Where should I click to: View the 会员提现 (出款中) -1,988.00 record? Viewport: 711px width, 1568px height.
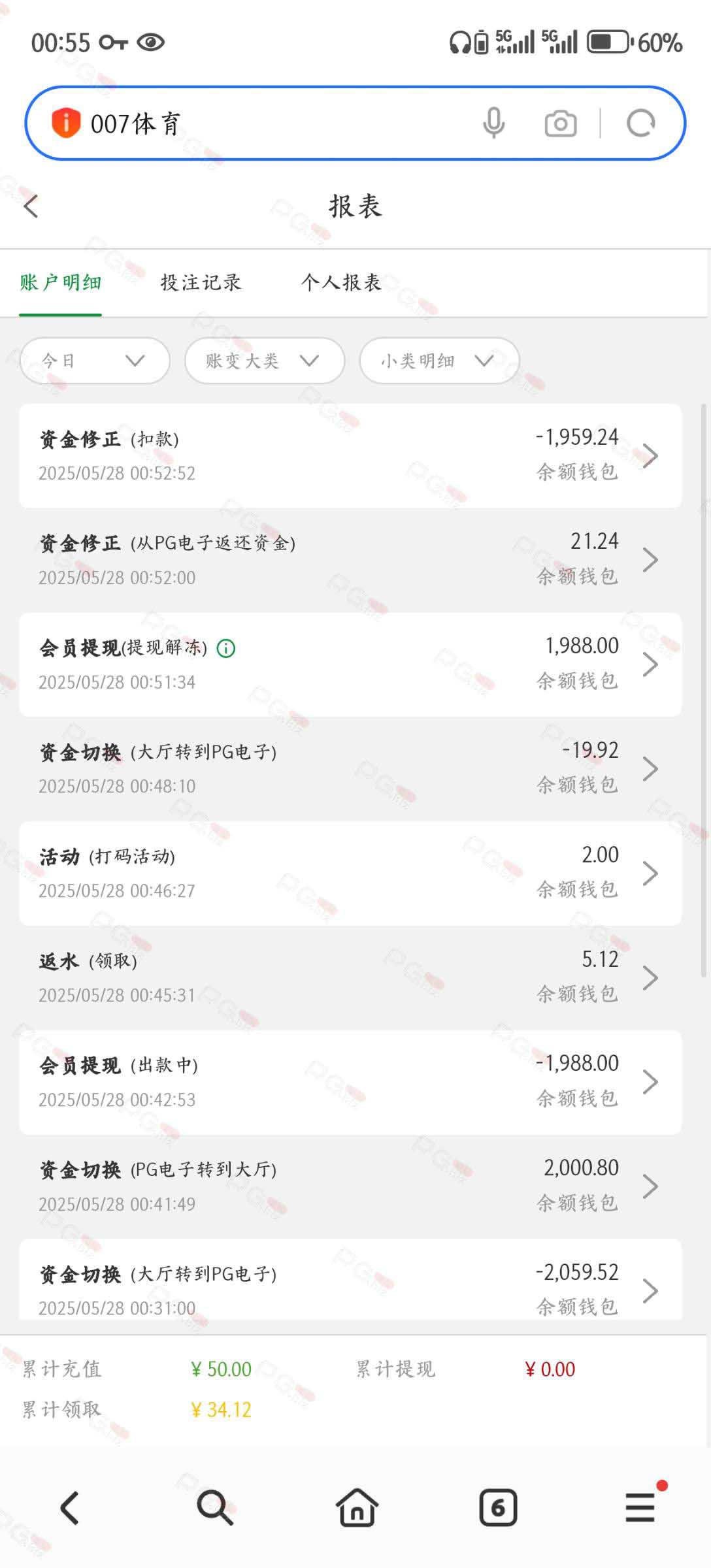pyautogui.click(x=350, y=1083)
